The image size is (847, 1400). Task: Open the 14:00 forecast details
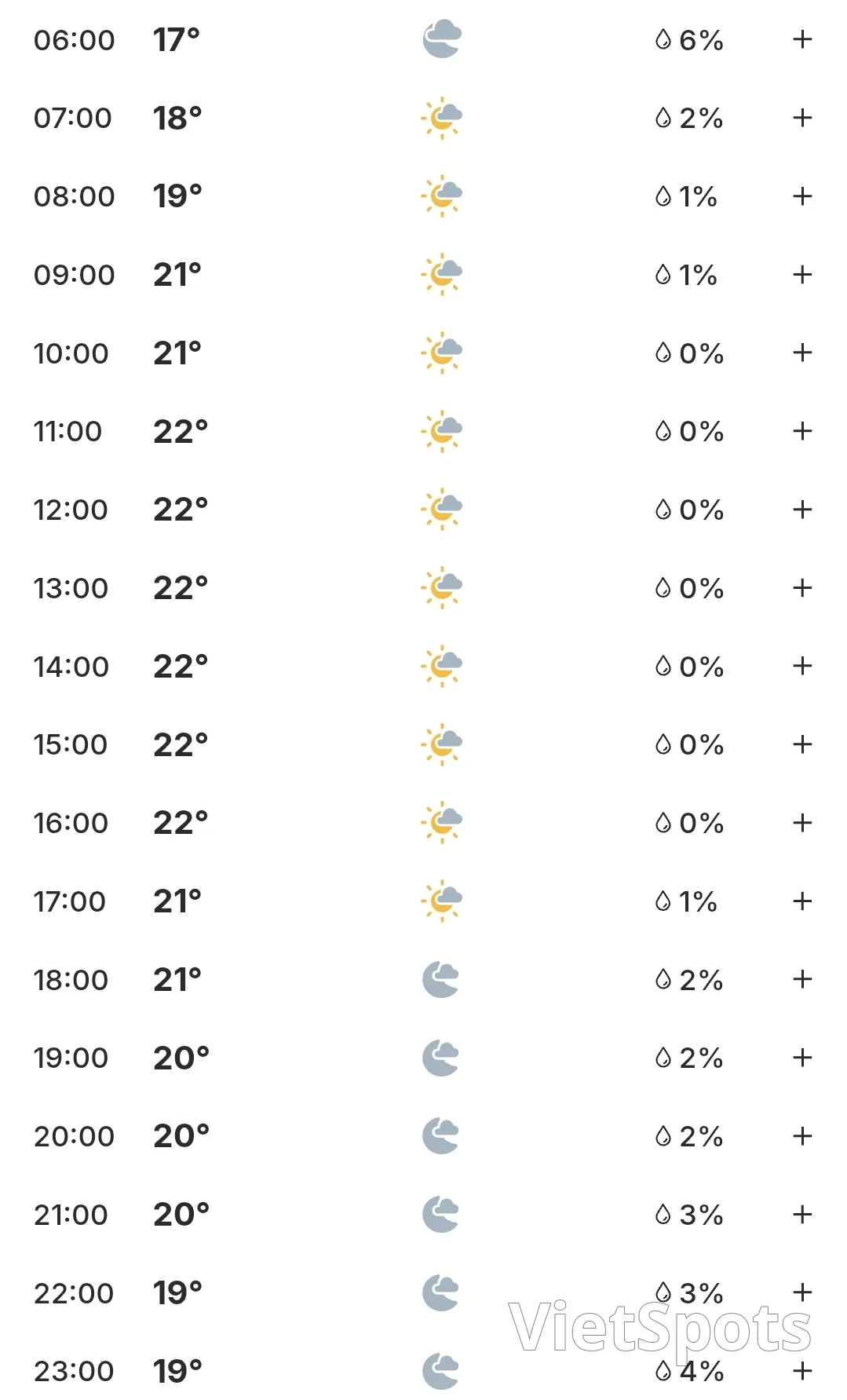coord(801,666)
